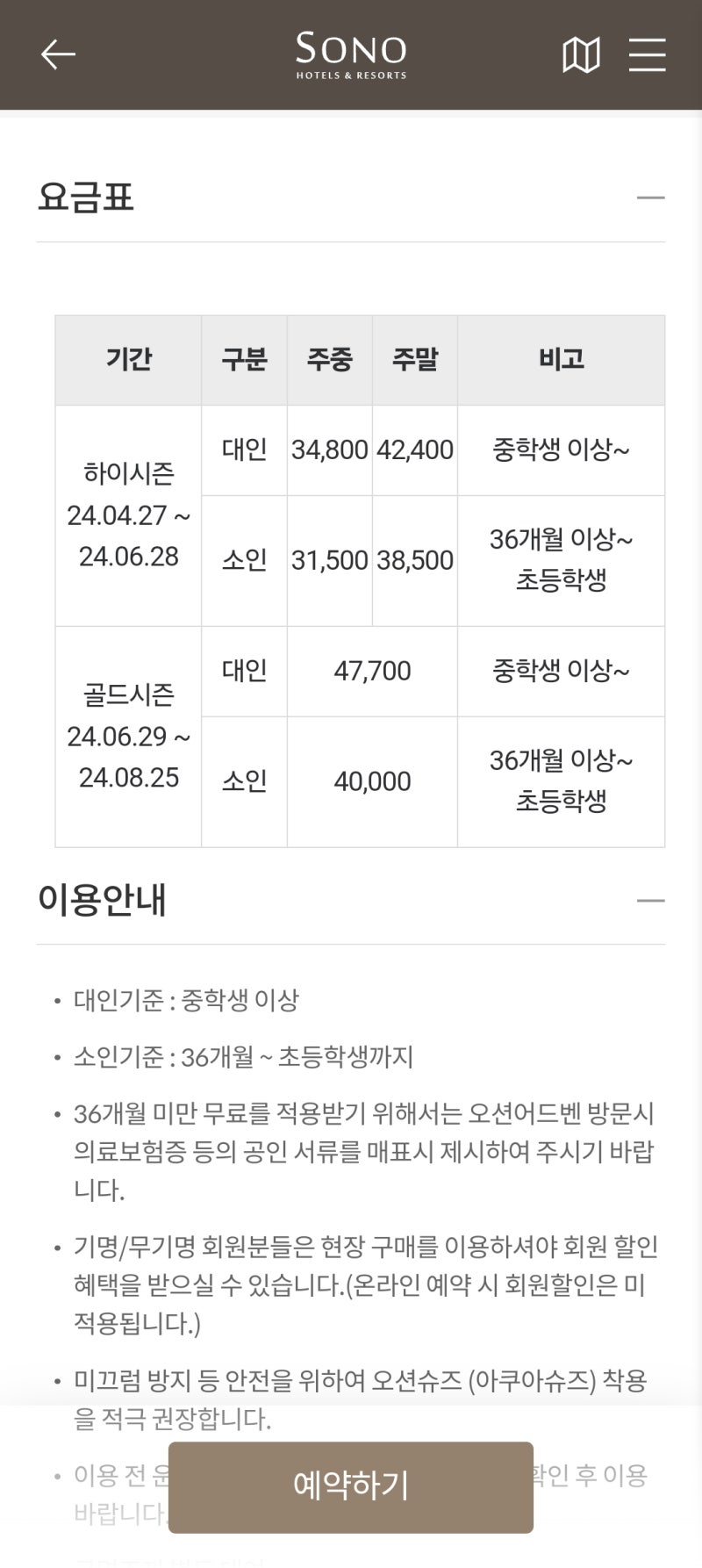Image resolution: width=702 pixels, height=1568 pixels.
Task: Open the hamburger navigation menu
Action: tap(648, 54)
